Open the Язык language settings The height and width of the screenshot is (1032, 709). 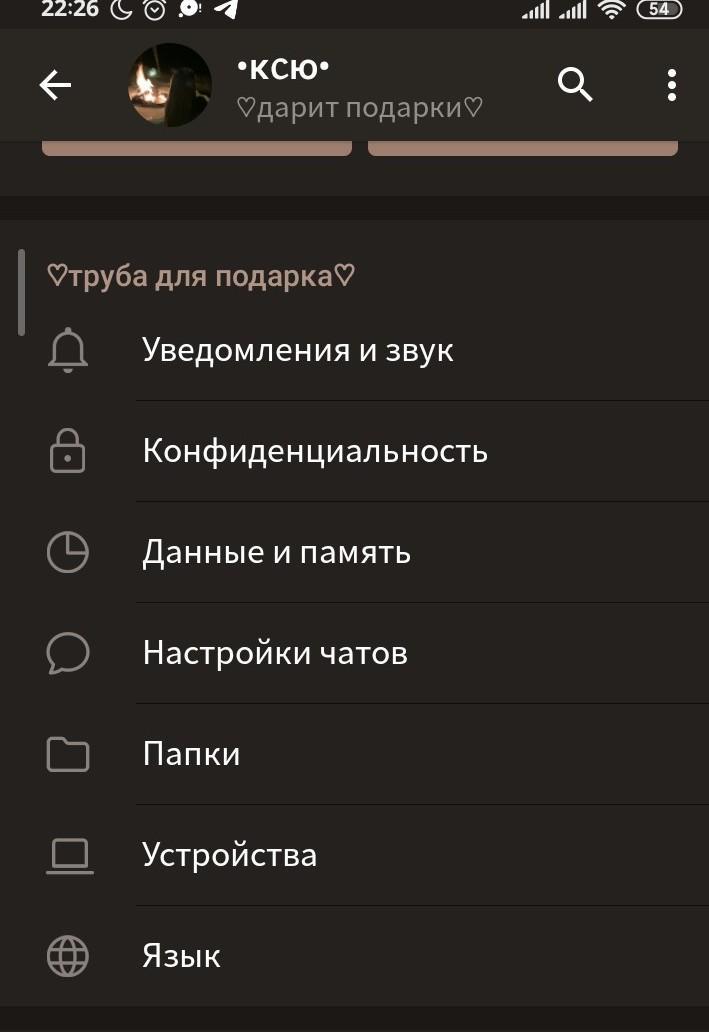(x=181, y=956)
